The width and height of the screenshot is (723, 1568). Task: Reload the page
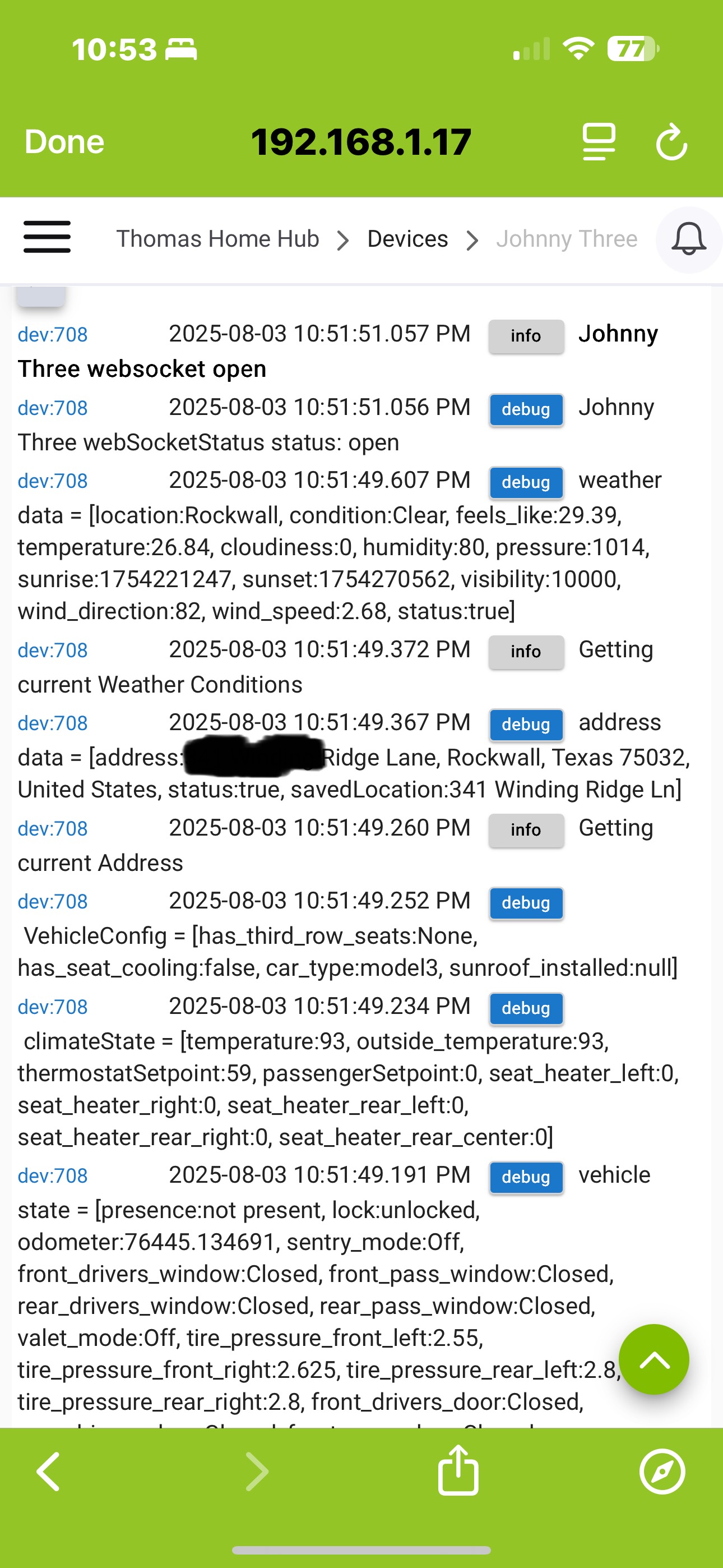671,142
